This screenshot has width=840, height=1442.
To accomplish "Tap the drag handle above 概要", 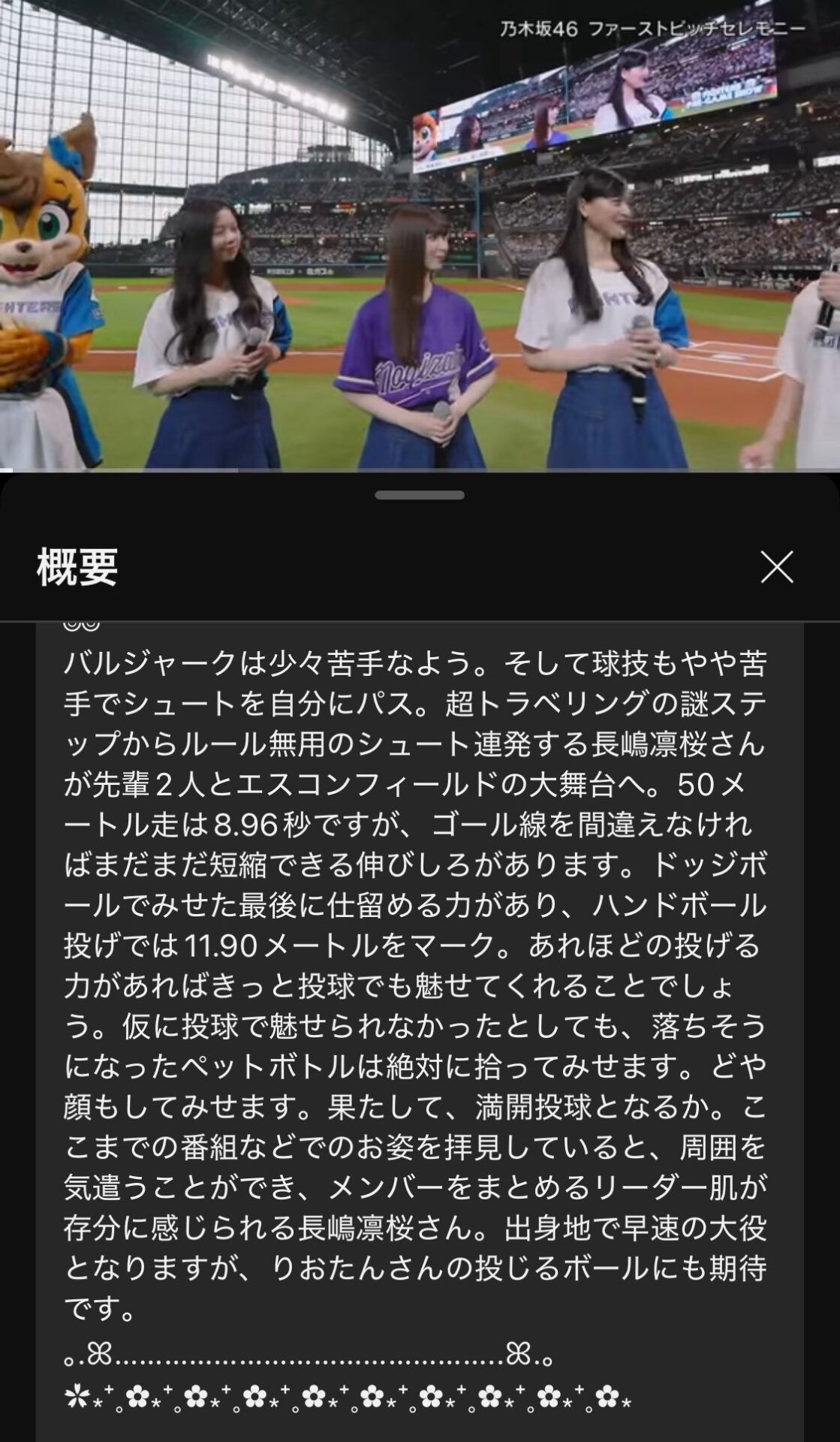I will [420, 495].
